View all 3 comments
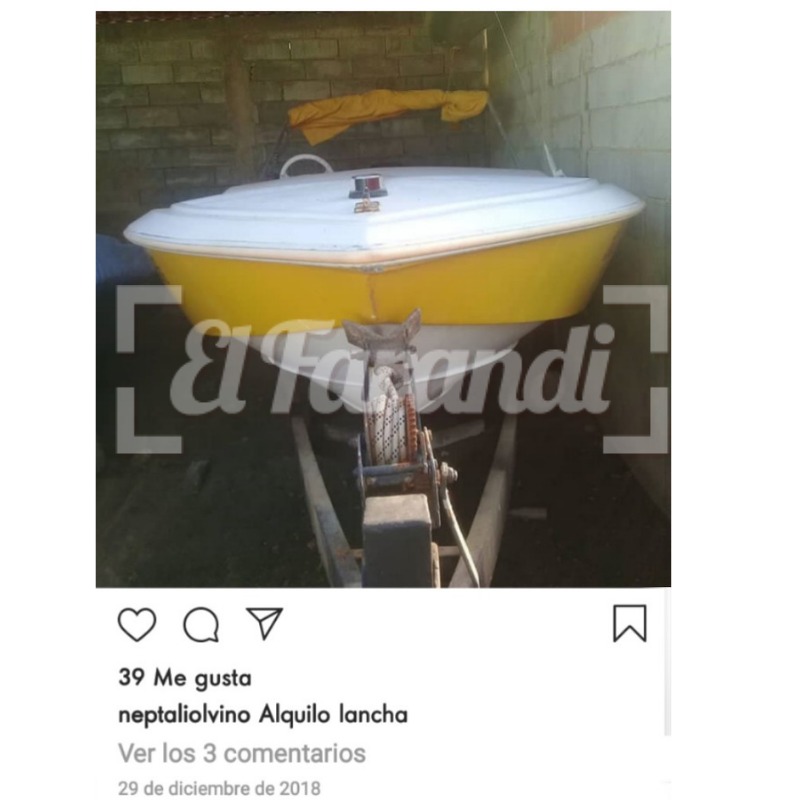 pos(242,752)
